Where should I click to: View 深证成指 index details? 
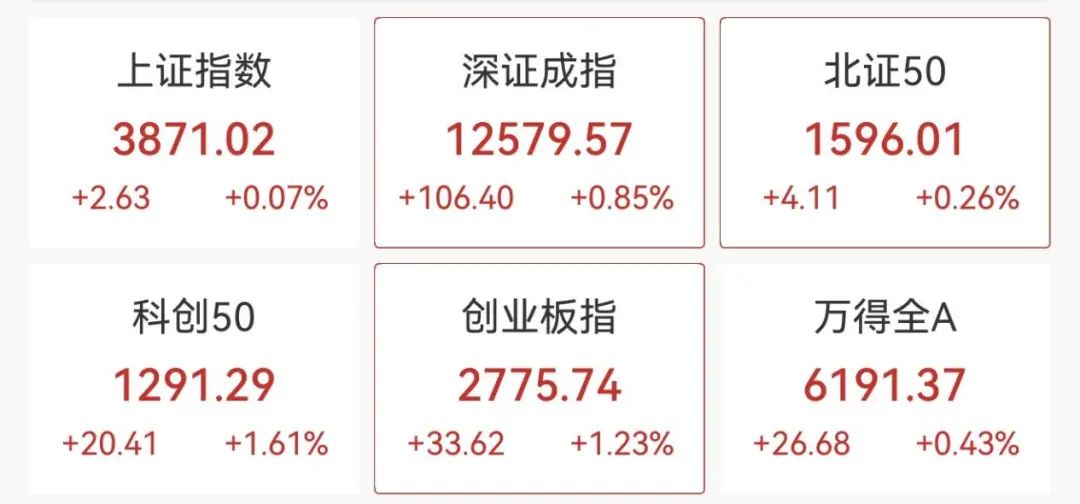pyautogui.click(x=539, y=133)
